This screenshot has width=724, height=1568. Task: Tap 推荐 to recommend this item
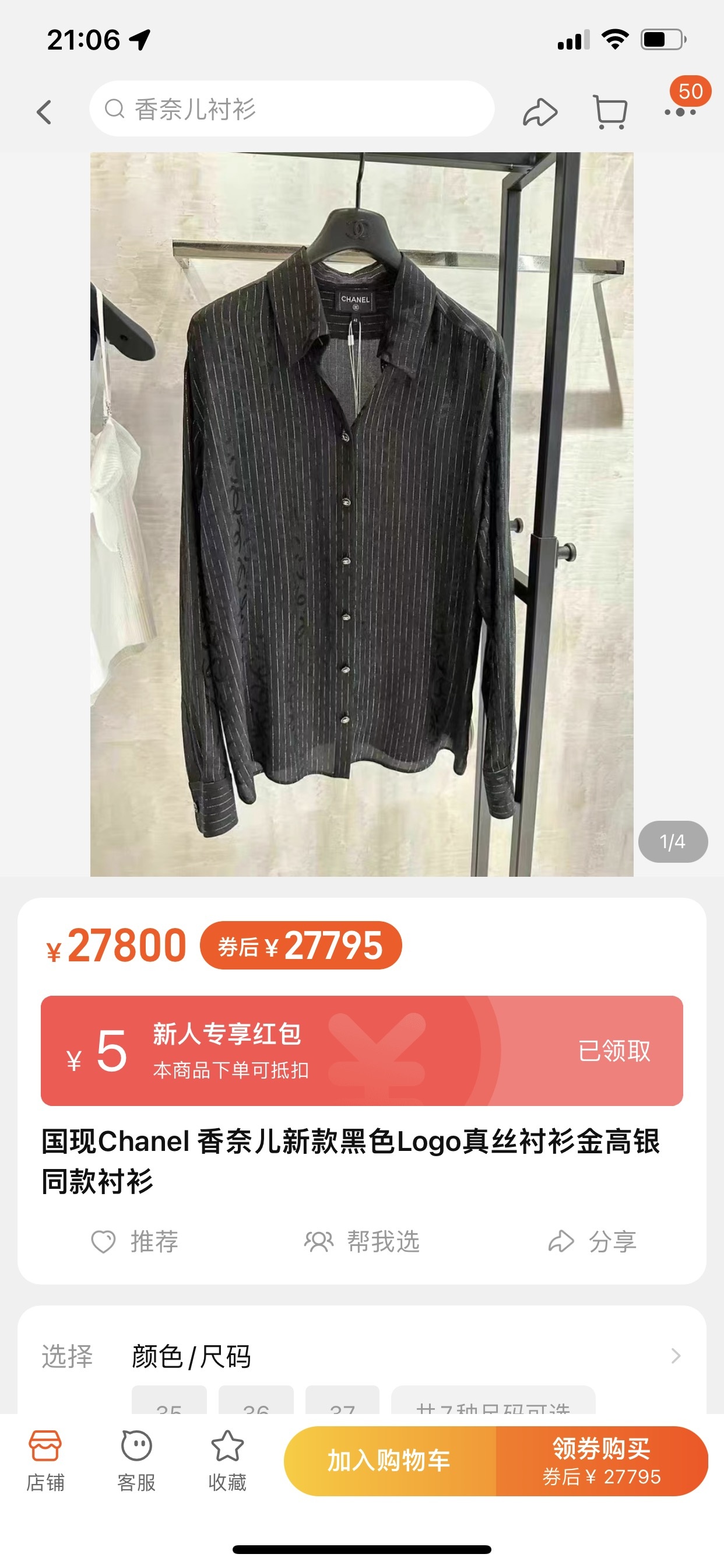pos(135,1241)
